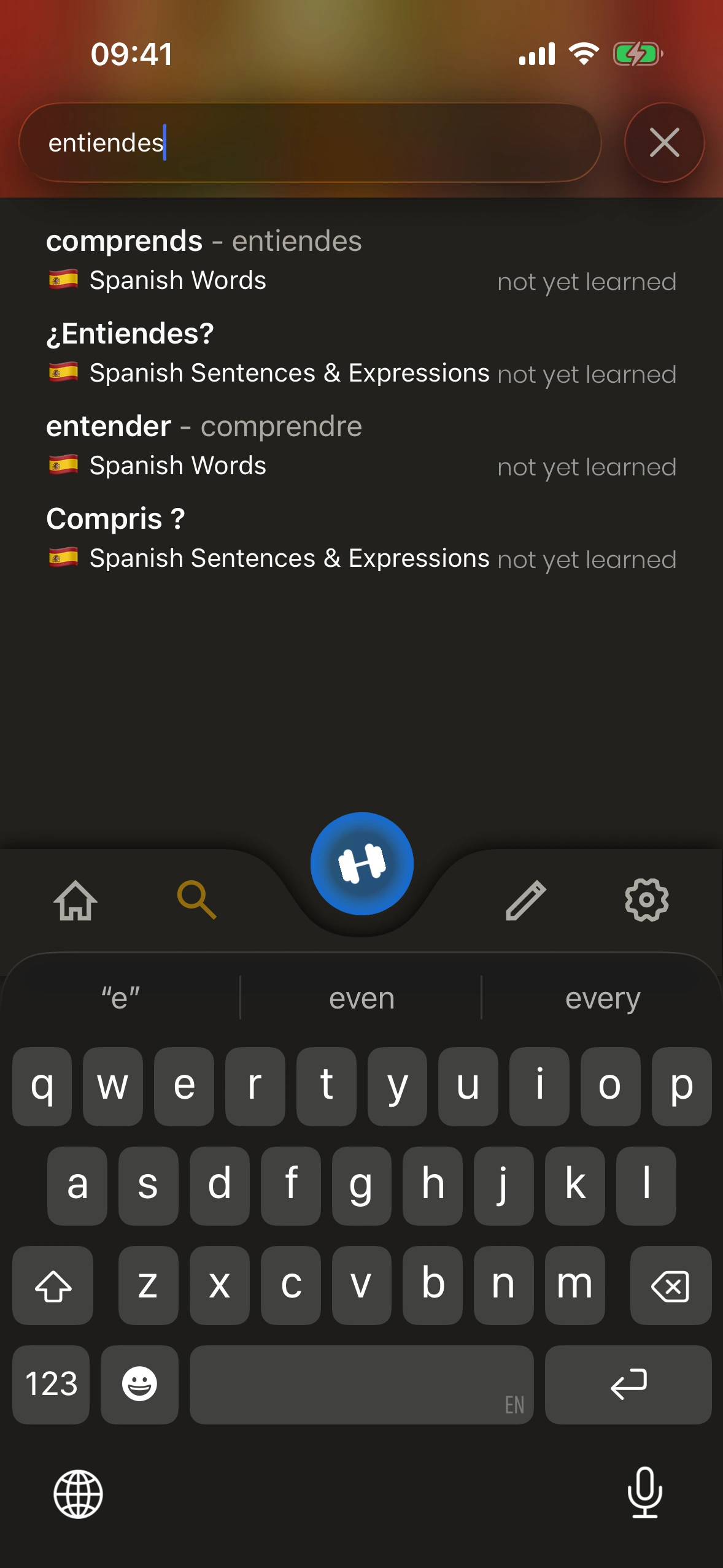Open the entender - comprendre result

[361, 445]
